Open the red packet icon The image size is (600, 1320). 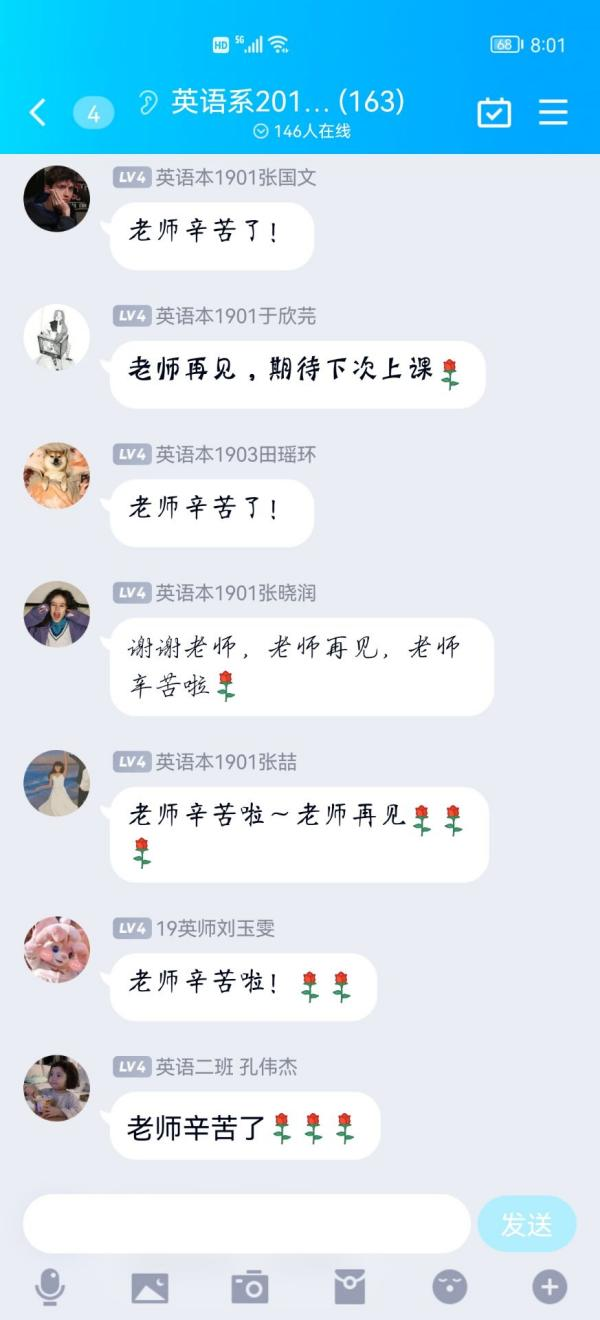pos(349,1287)
